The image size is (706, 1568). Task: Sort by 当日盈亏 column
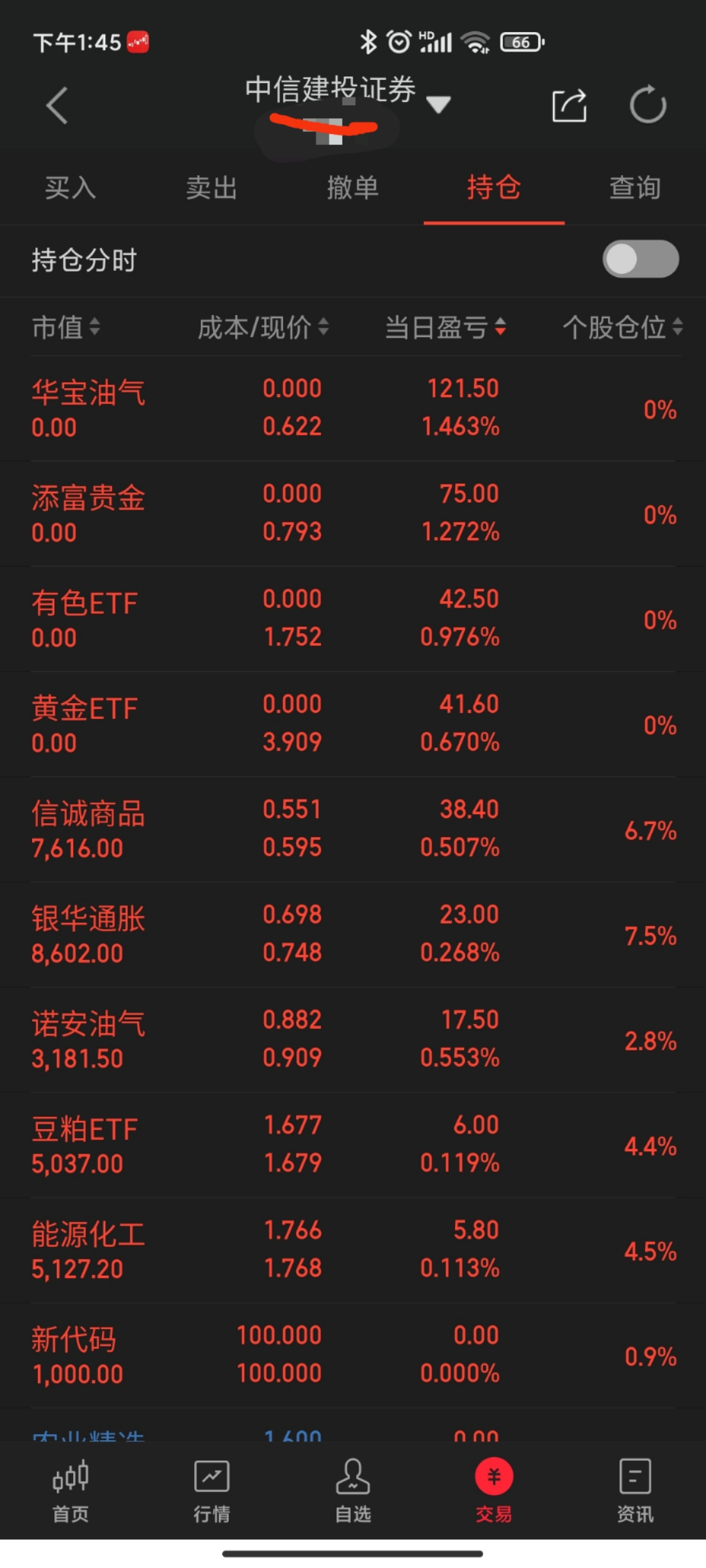click(445, 327)
